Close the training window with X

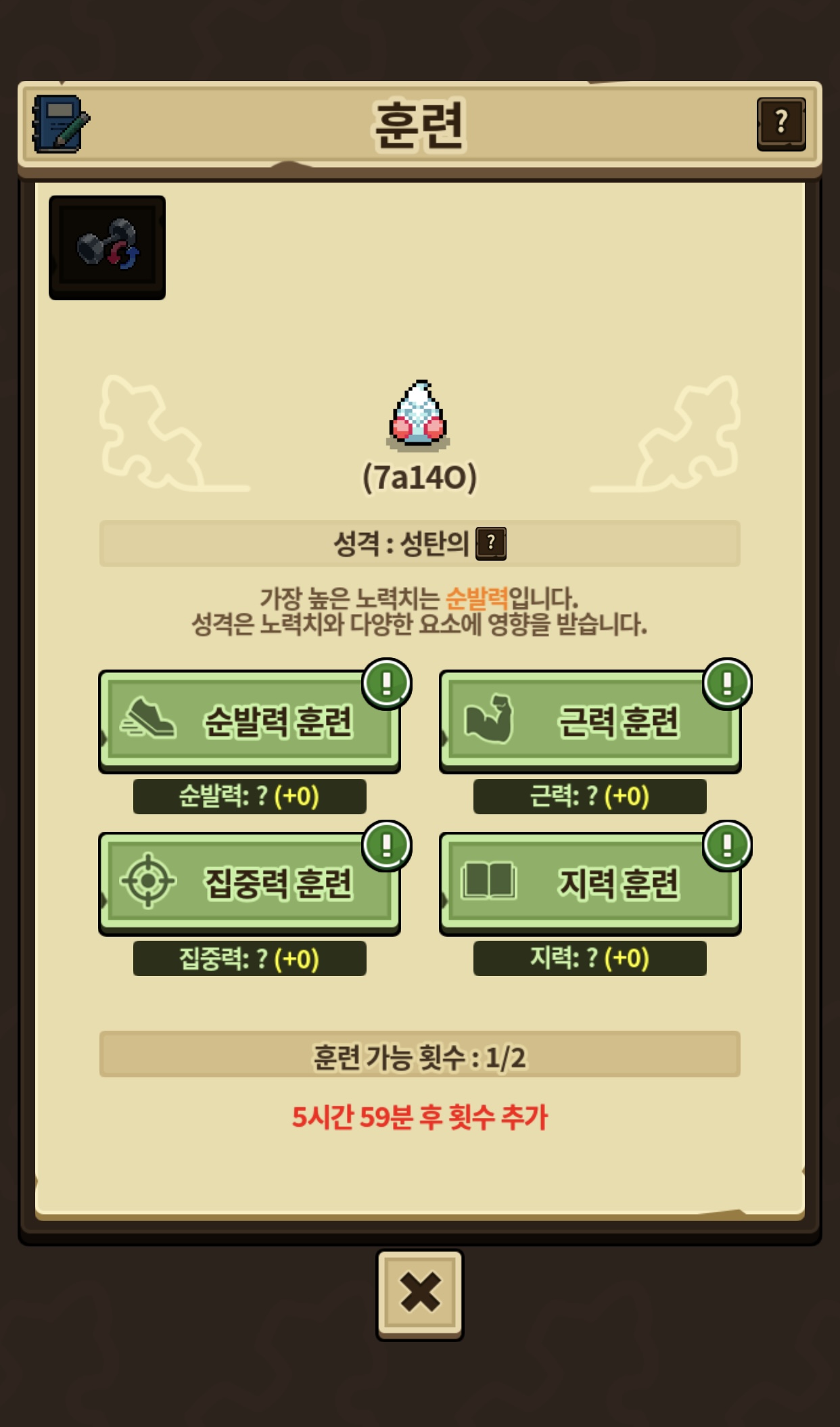(x=419, y=1294)
